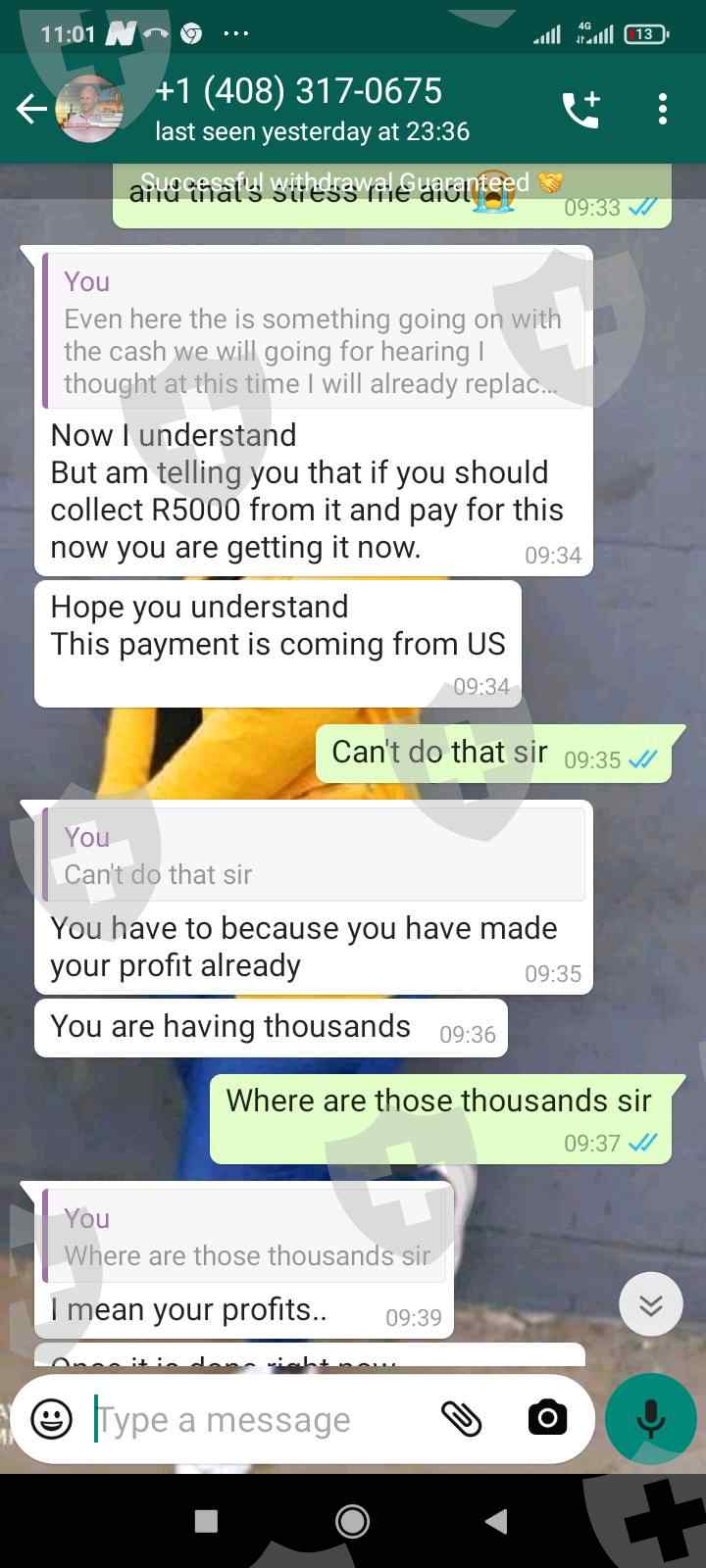The width and height of the screenshot is (706, 1568).
Task: Start a voice call with this contact
Action: coord(580,109)
